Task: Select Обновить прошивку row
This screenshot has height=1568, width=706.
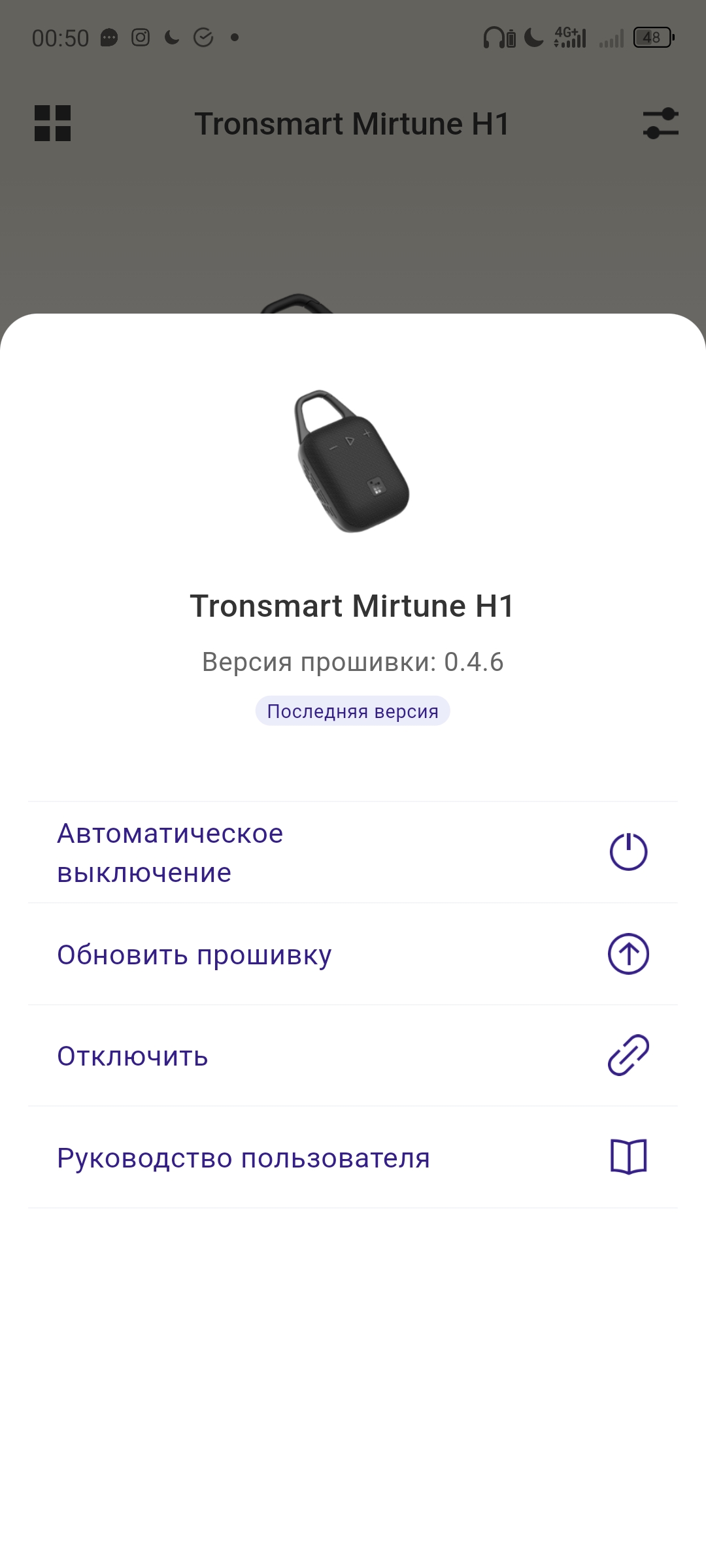Action: tap(352, 955)
